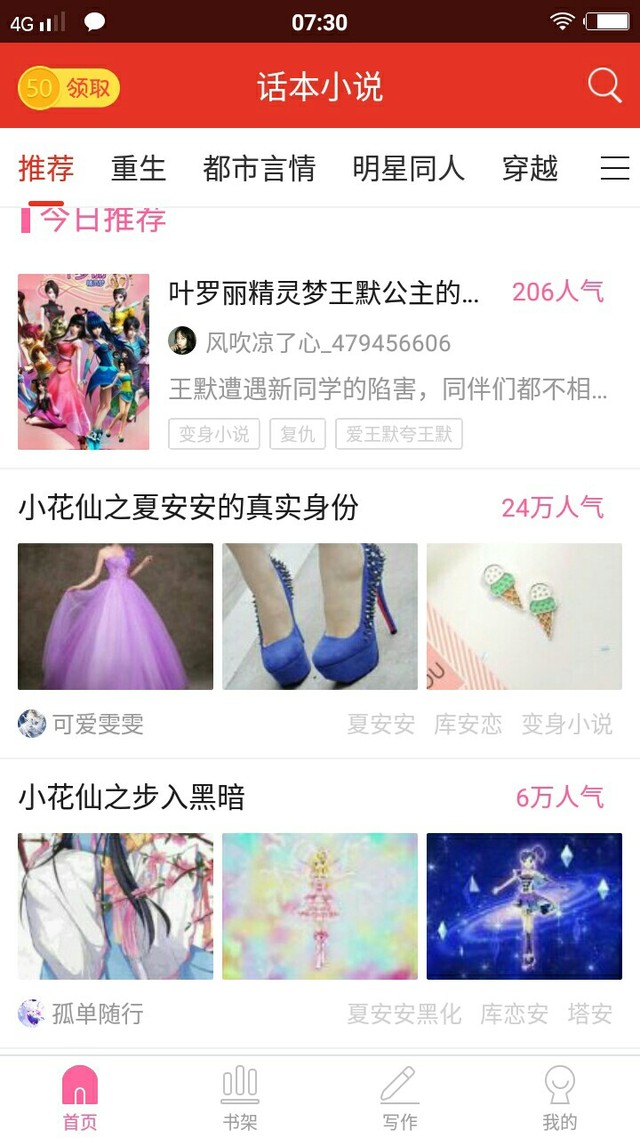Select the 明星同人 category tab
The image size is (640, 1138).
pyautogui.click(x=408, y=169)
